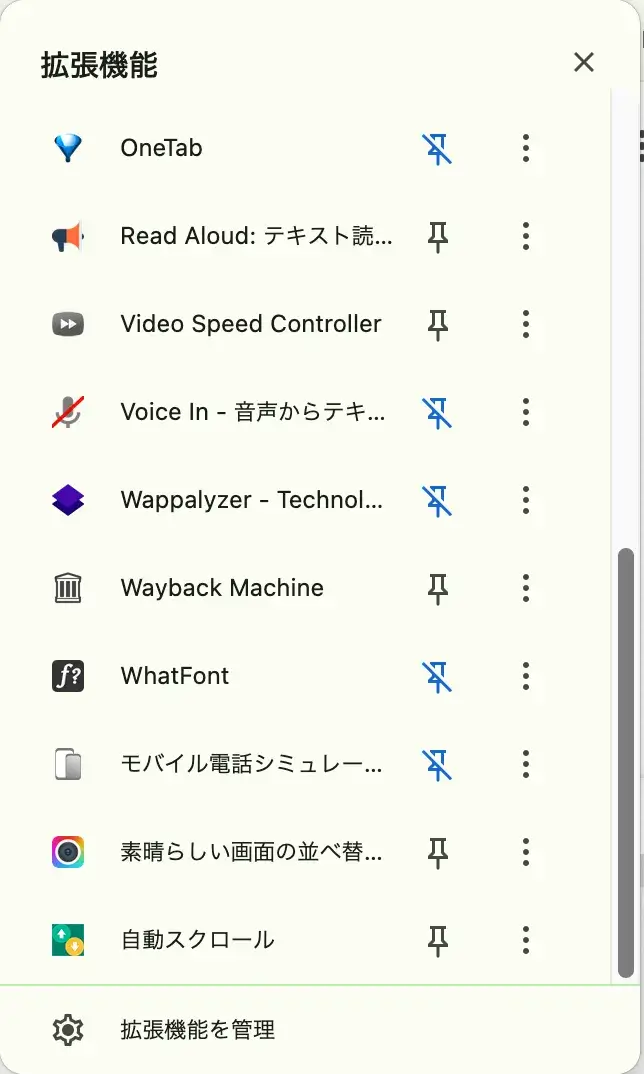Unpin the モバイル電話シミュレー extension
This screenshot has height=1074, width=644.
pos(437,765)
